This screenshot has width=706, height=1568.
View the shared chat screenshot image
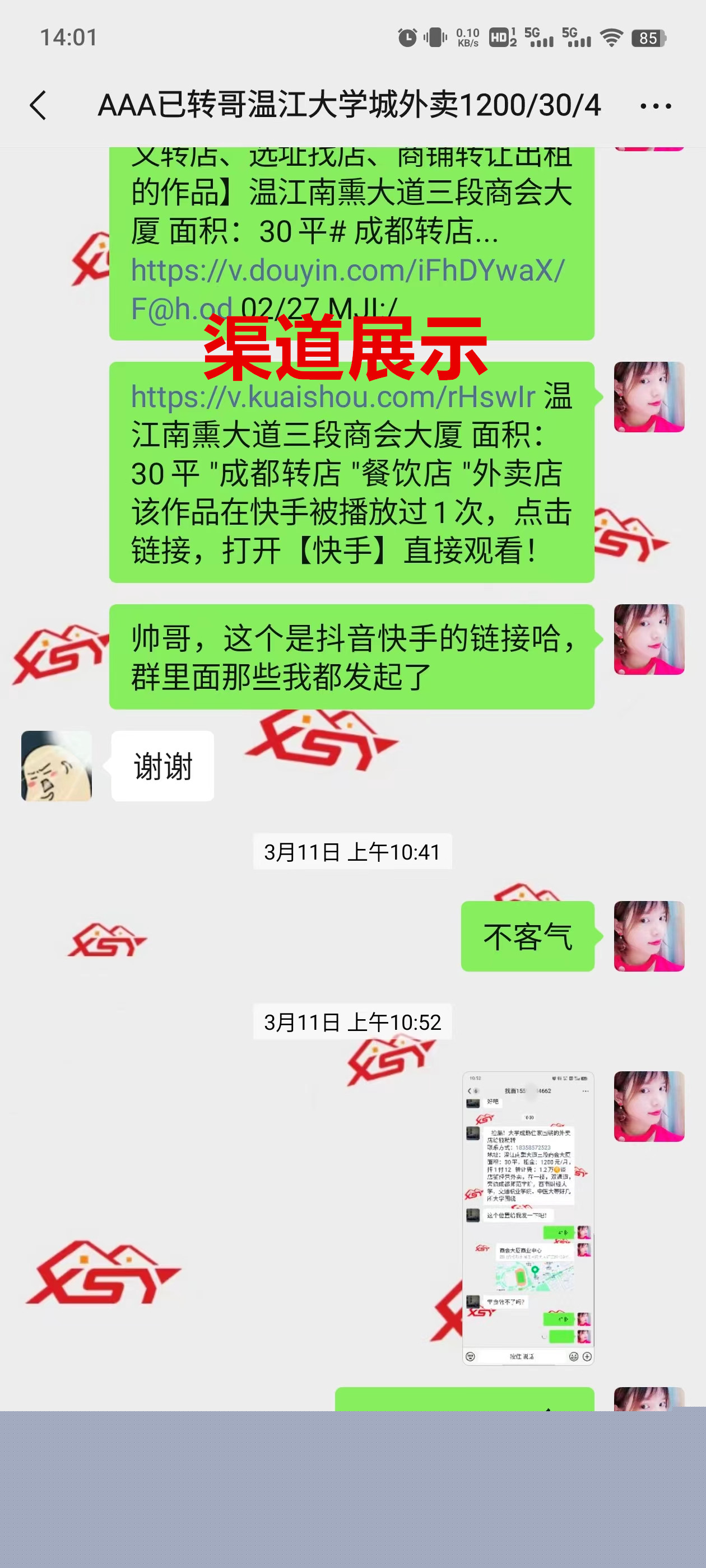pos(527,1217)
